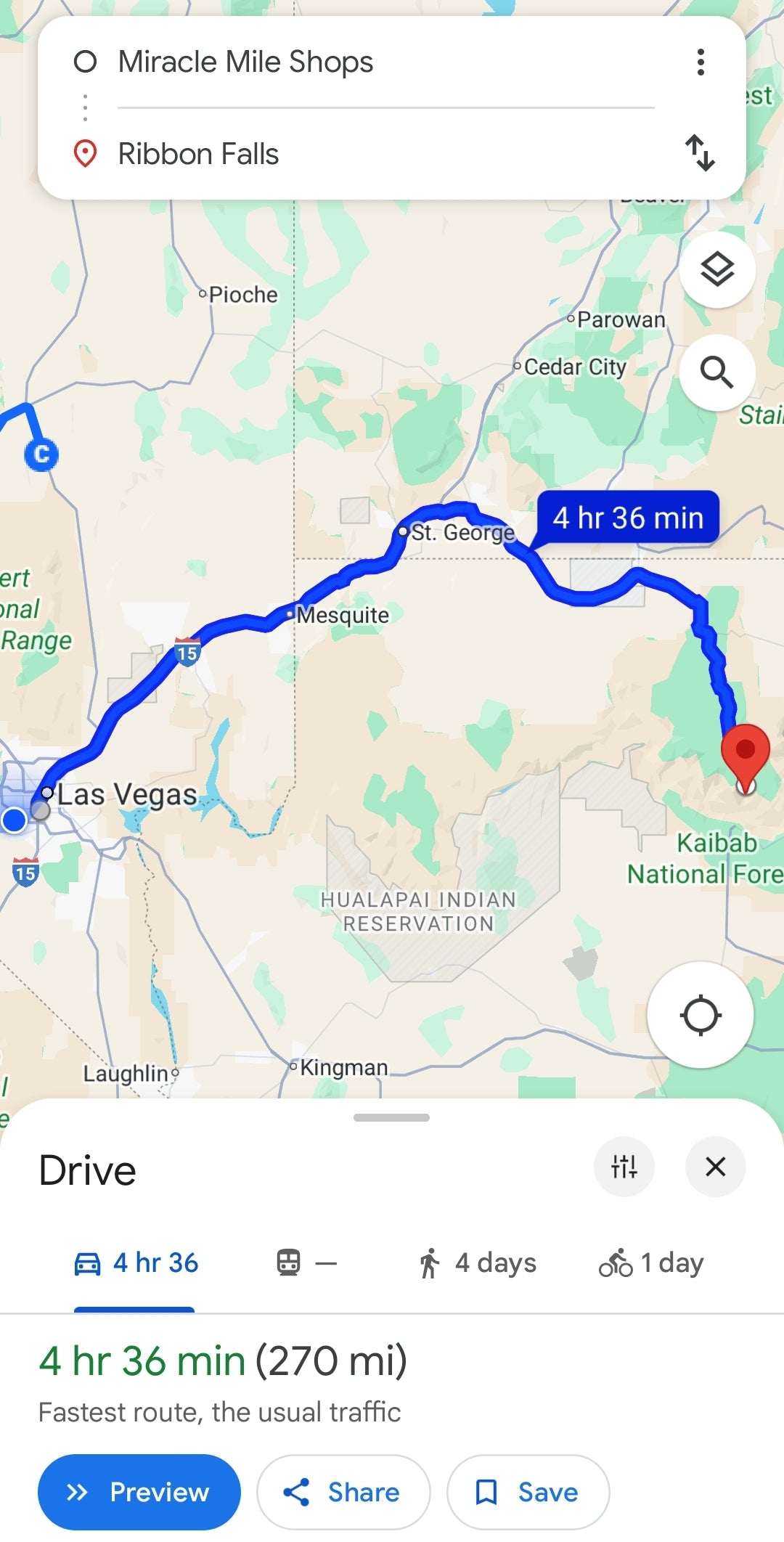Select the walking directions icon
Viewport: 784px width, 1542px height.
coord(431,1262)
